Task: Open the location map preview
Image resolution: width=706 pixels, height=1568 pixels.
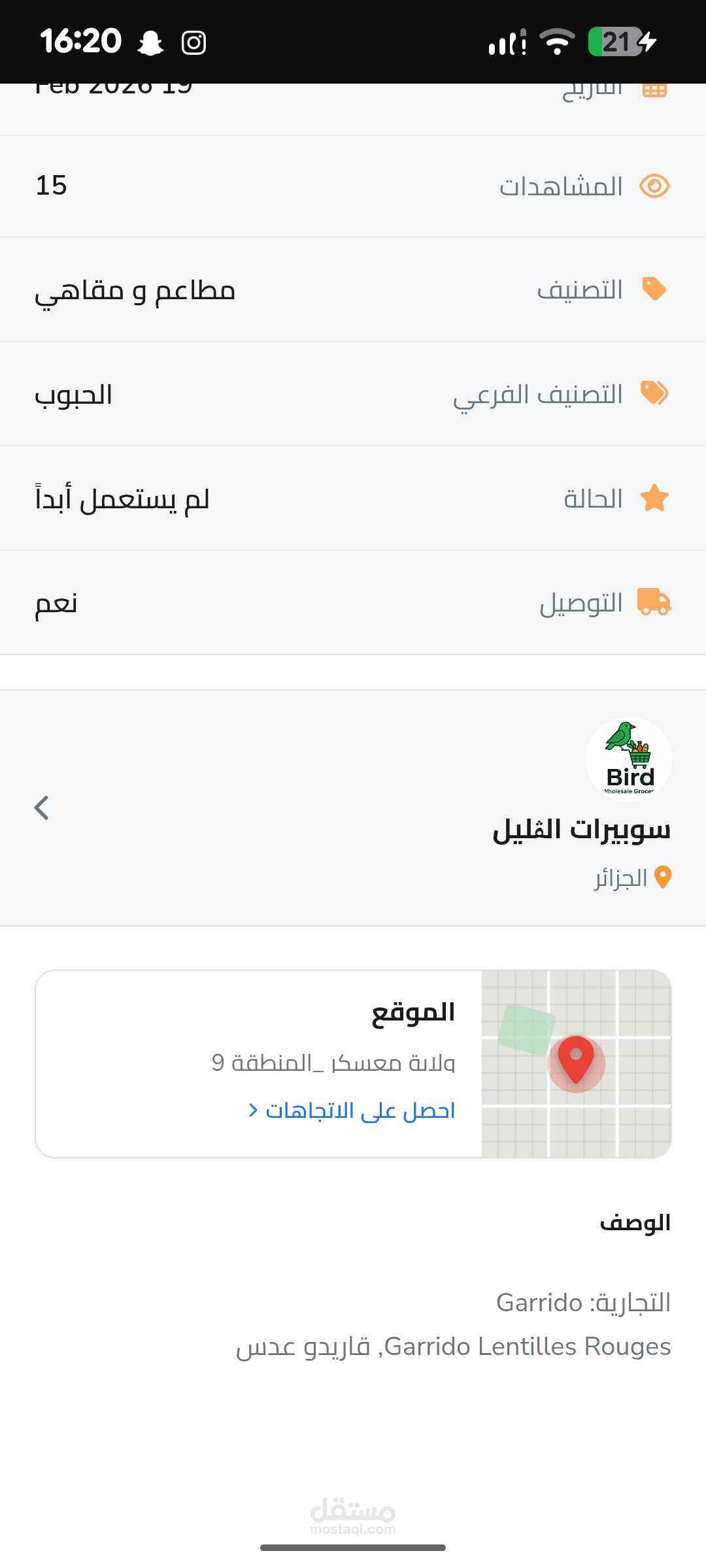Action: click(576, 1064)
